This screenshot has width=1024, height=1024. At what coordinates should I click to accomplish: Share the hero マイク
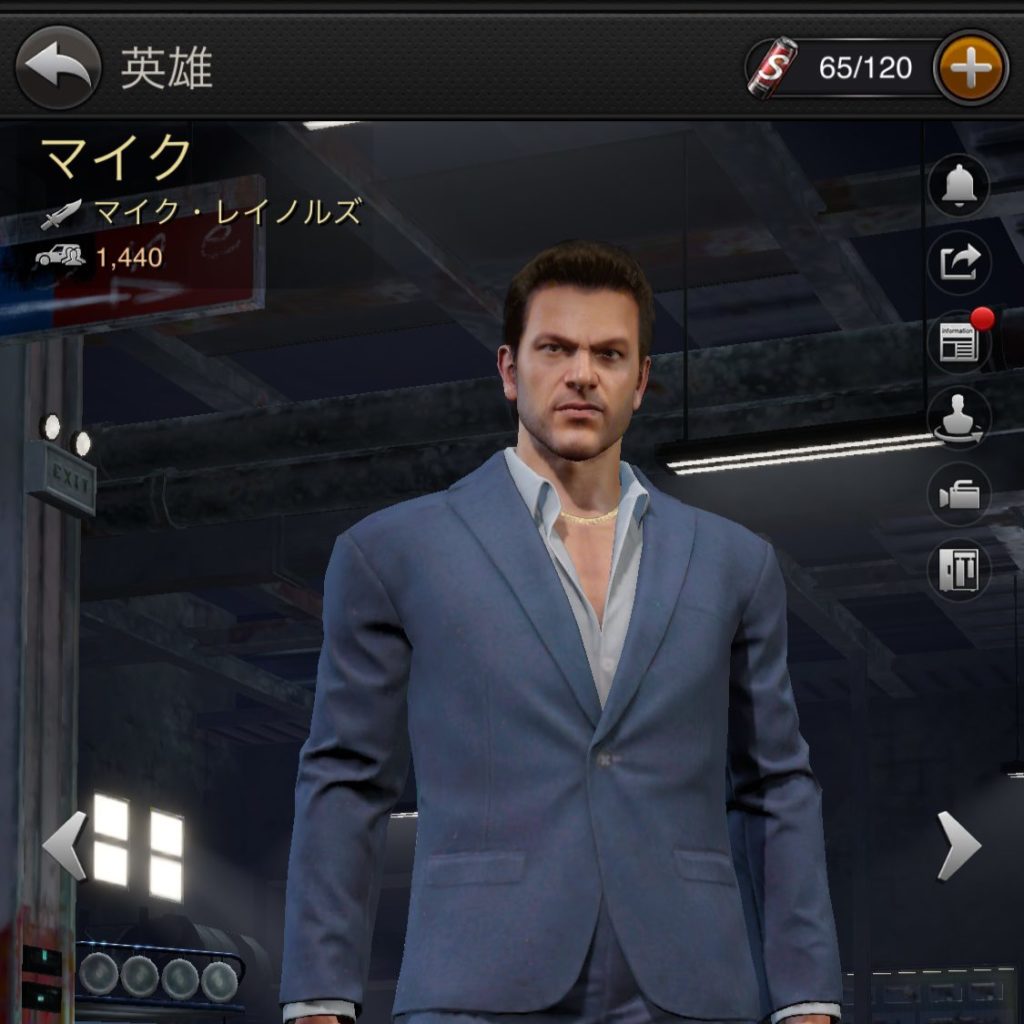pos(959,264)
